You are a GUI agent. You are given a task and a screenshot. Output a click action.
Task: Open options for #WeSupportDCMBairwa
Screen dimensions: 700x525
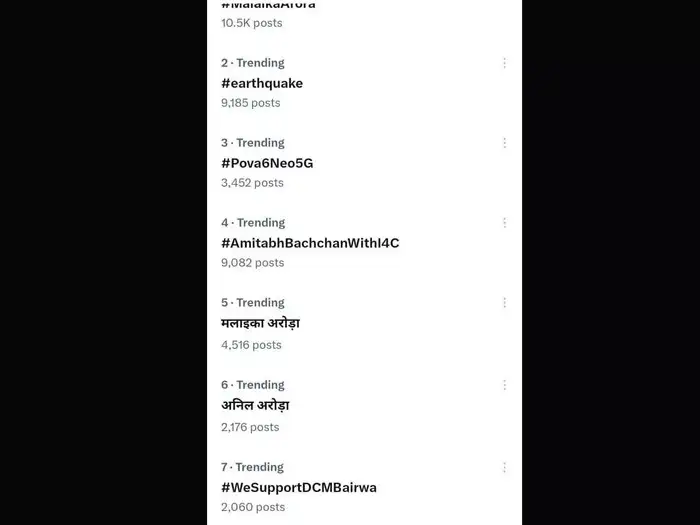504,467
